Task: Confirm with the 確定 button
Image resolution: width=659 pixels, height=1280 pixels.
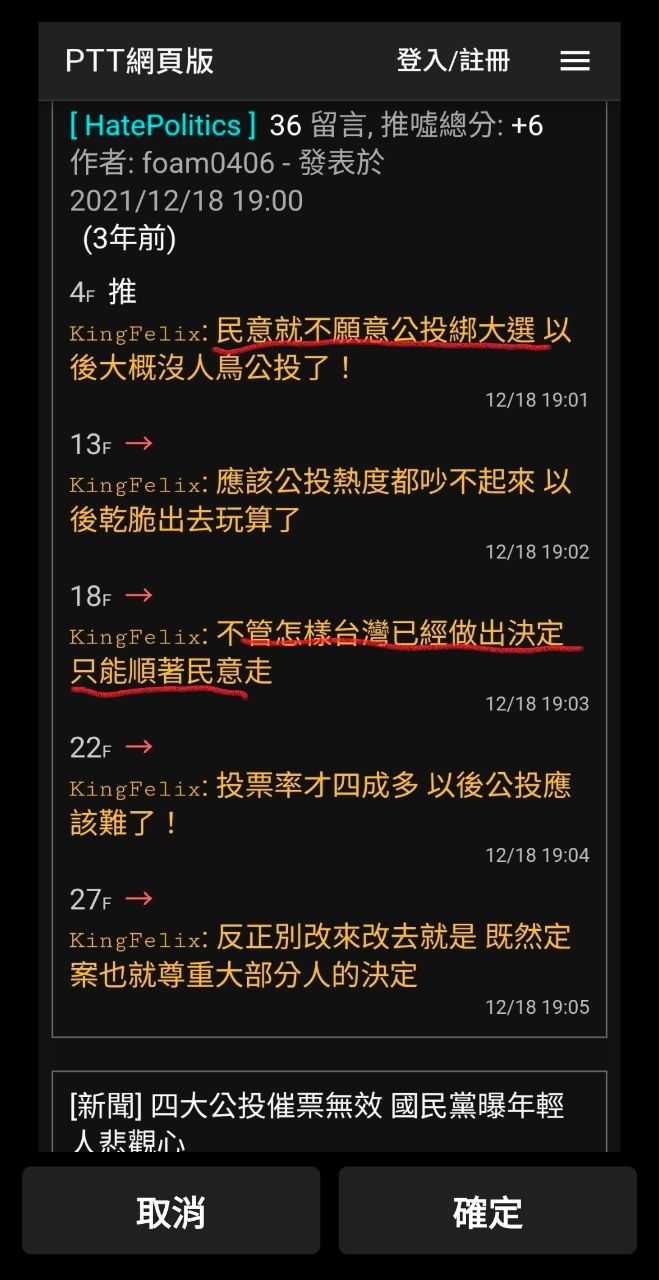Action: (x=487, y=1211)
